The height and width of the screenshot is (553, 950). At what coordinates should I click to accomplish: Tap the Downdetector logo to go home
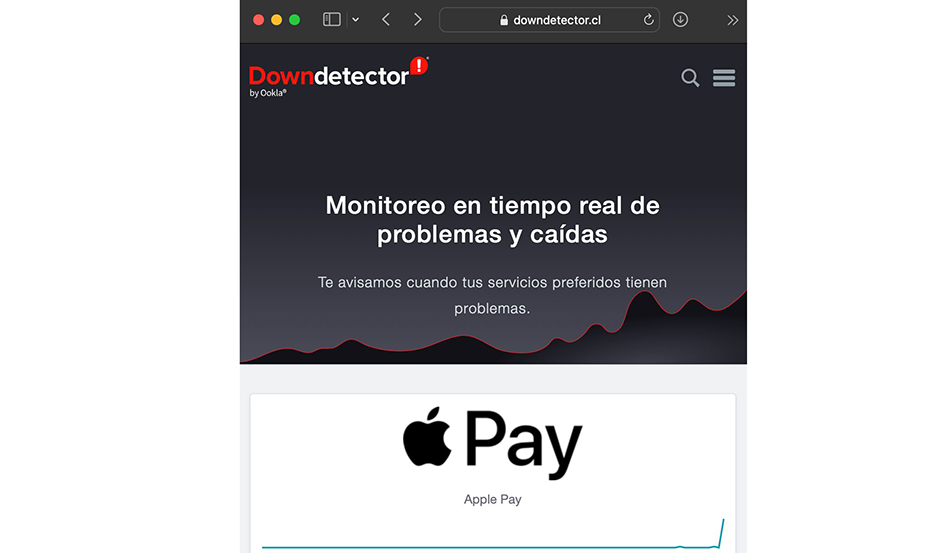click(x=330, y=77)
